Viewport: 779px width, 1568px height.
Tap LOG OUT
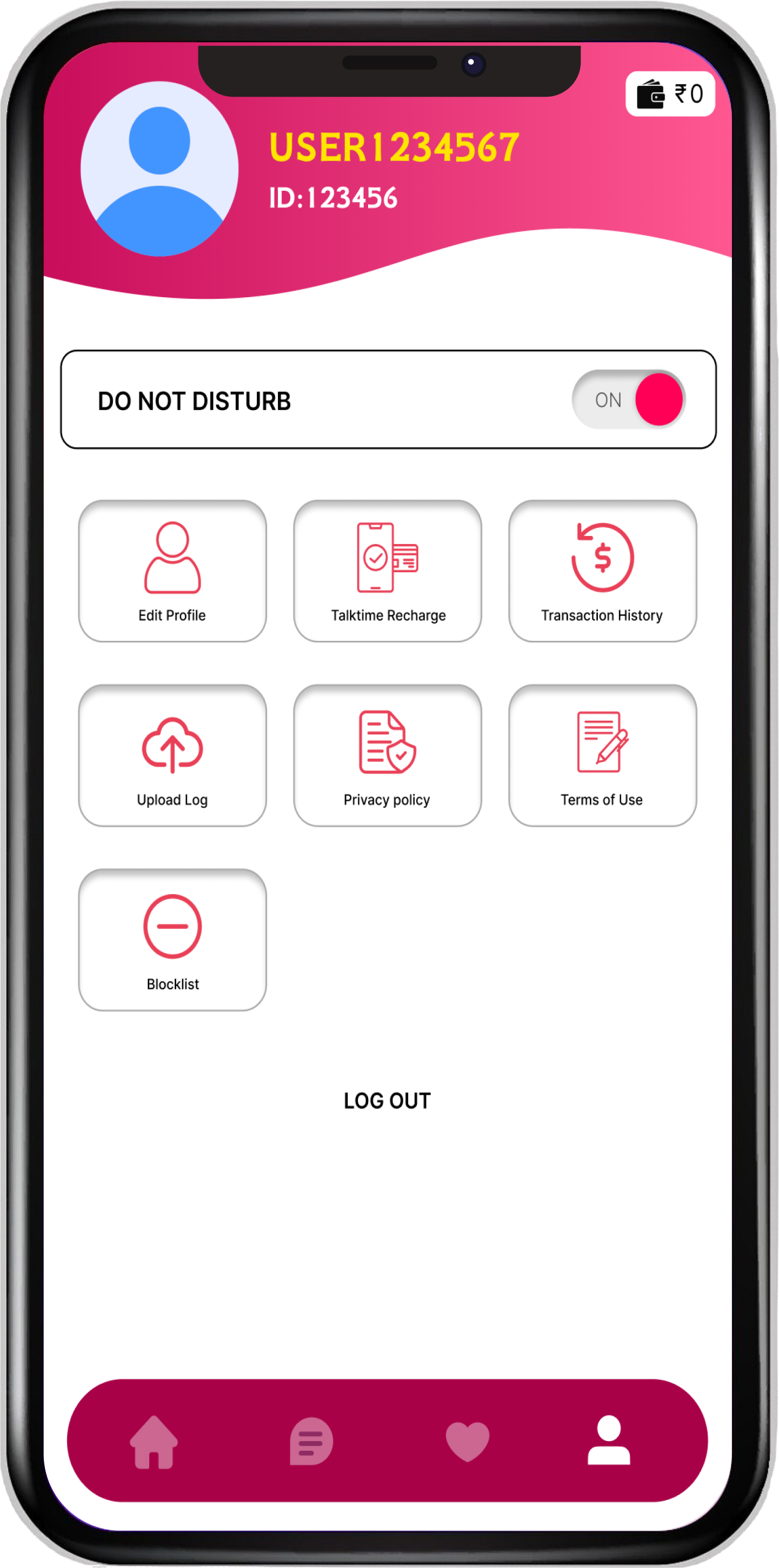coord(388,1101)
